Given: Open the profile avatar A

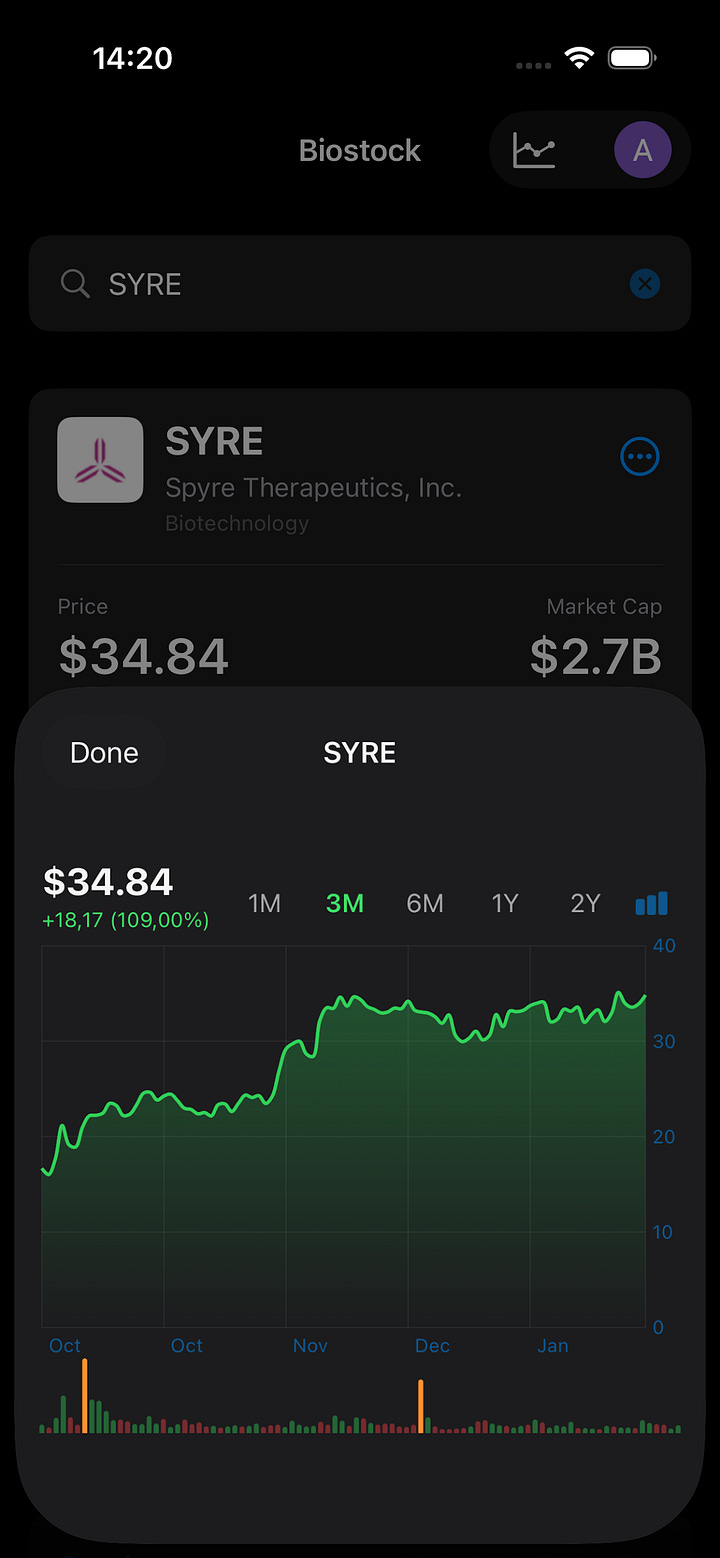Looking at the screenshot, I should (x=642, y=151).
